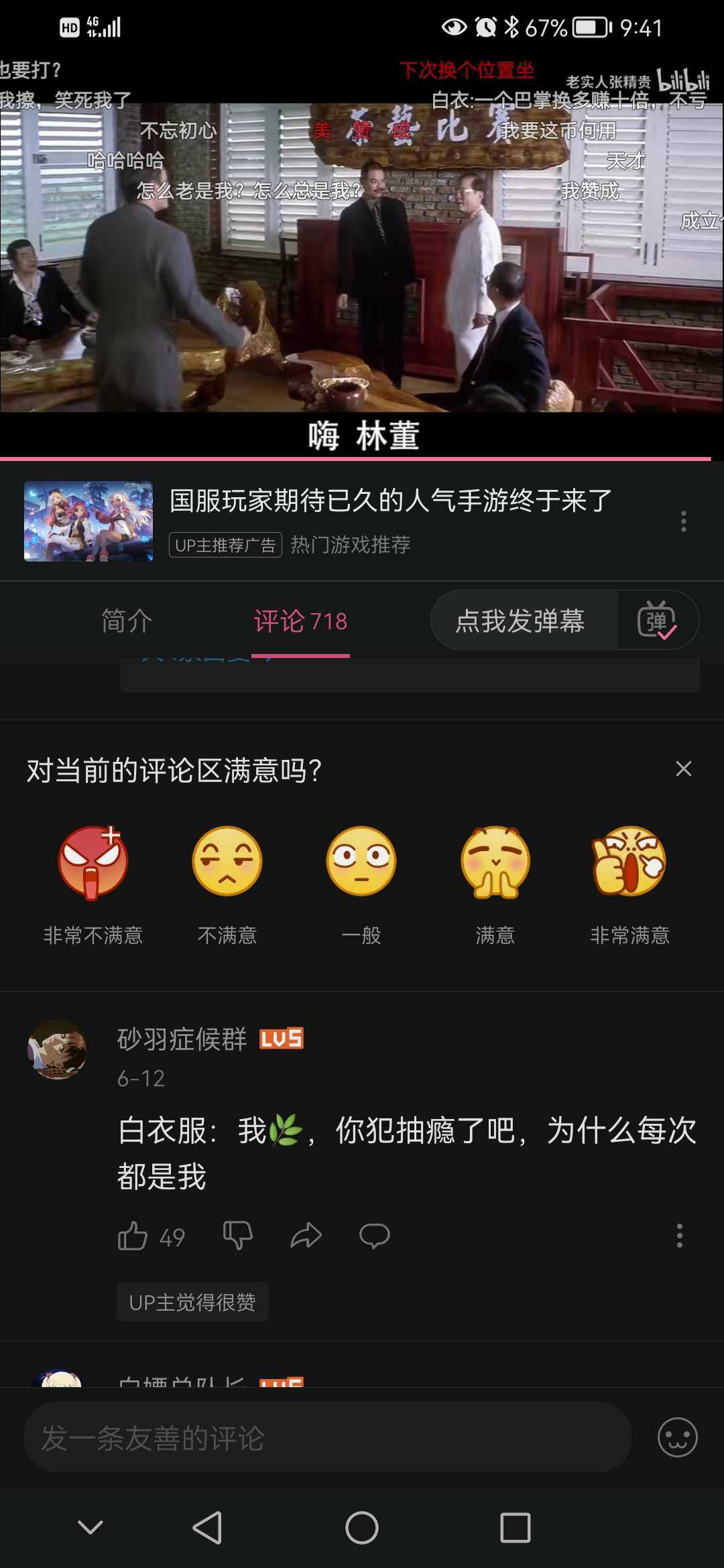Tap 点我发弹幕 to write a danmaku
Screen dimensions: 724x1568
(x=521, y=620)
